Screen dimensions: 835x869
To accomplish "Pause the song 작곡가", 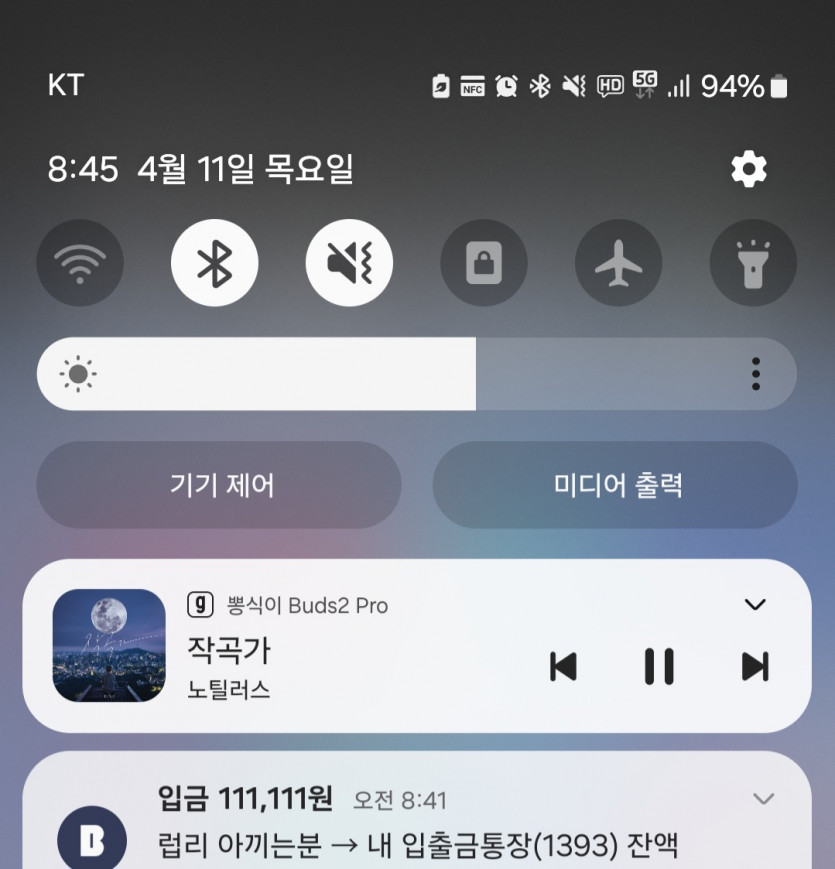I will tap(659, 666).
